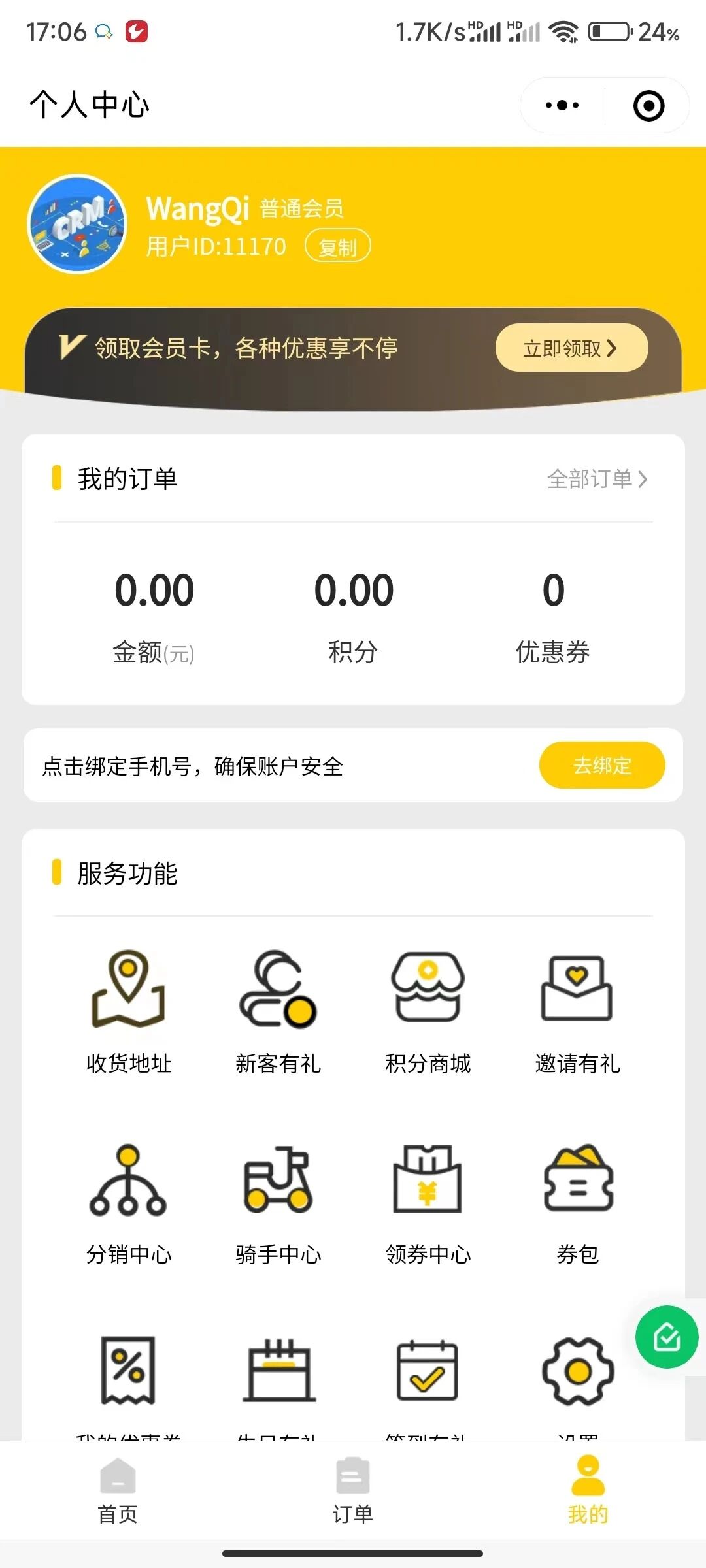This screenshot has width=706, height=1568.
Task: Bind phone number with 去绑定
Action: coord(601,765)
